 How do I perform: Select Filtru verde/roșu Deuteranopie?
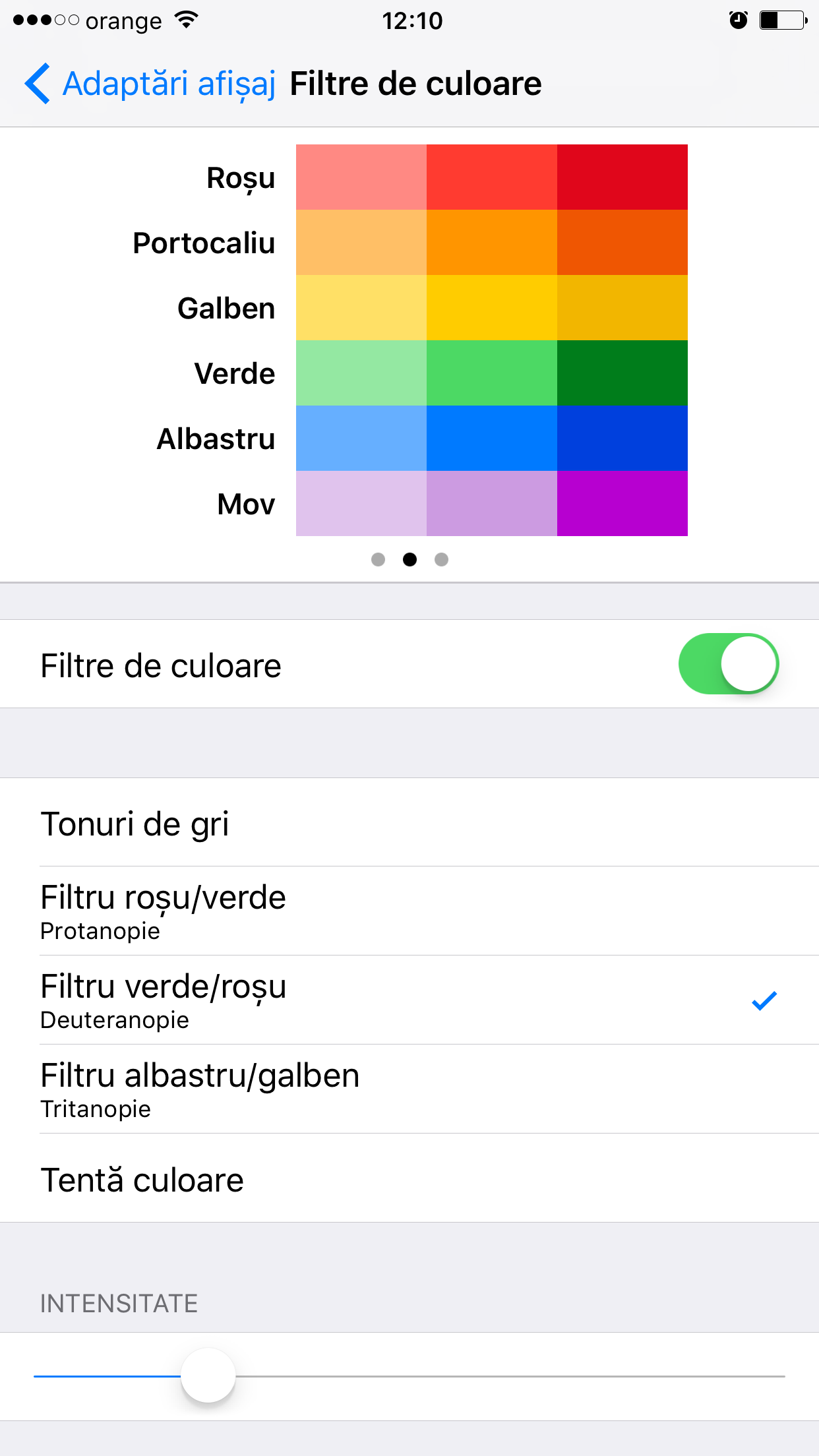[x=409, y=1000]
